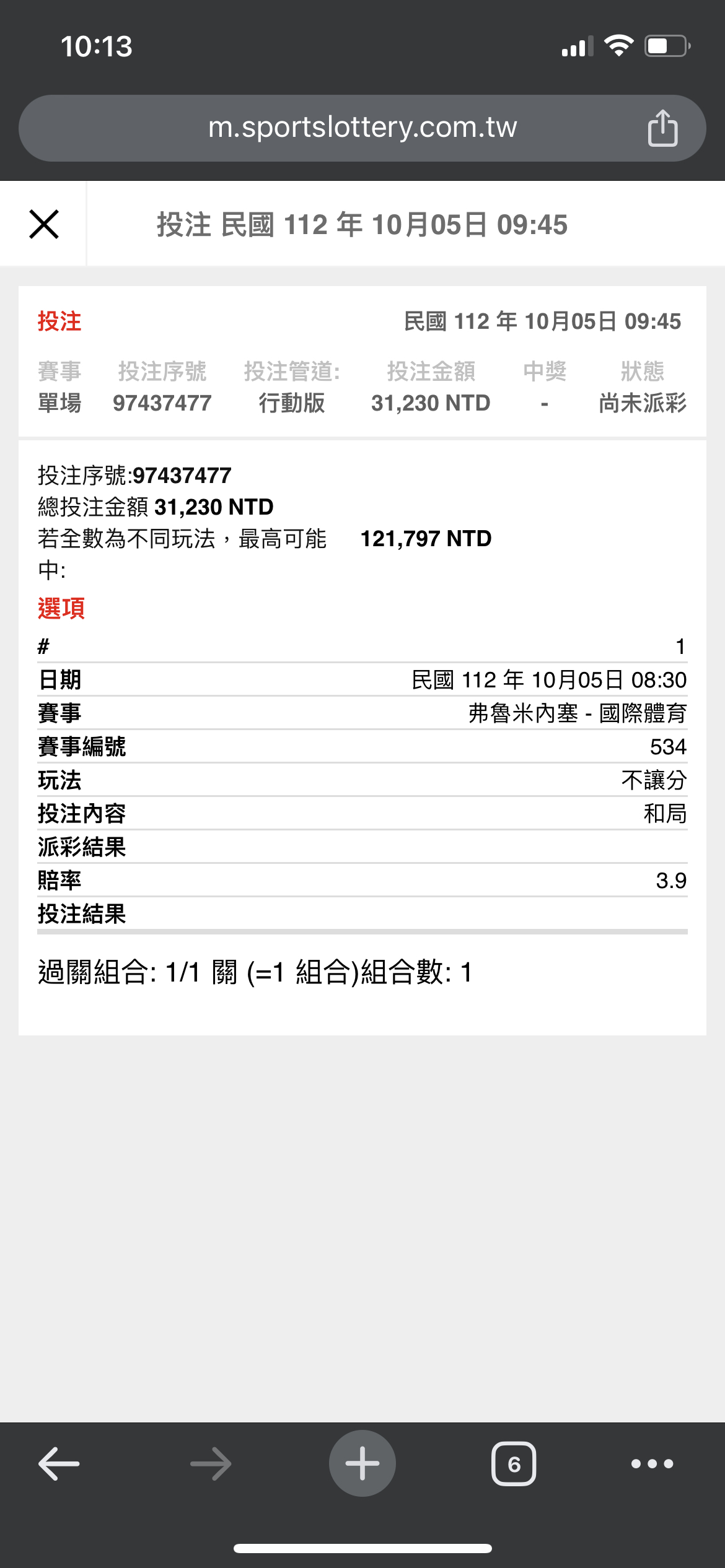Share this page from the address bar
Screen dimensions: 725x1568
point(662,128)
